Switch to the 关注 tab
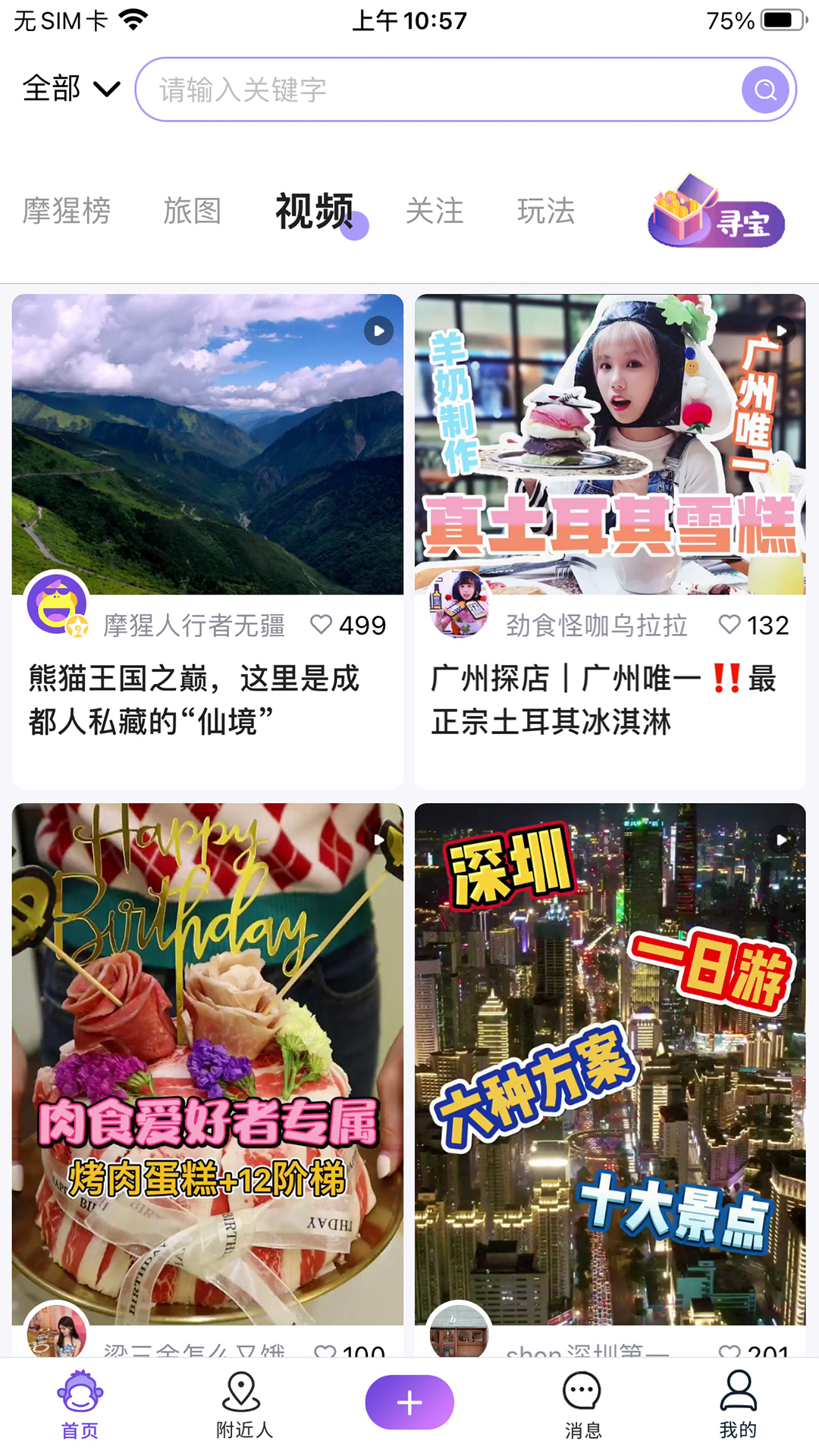The width and height of the screenshot is (819, 1456). pos(435,212)
